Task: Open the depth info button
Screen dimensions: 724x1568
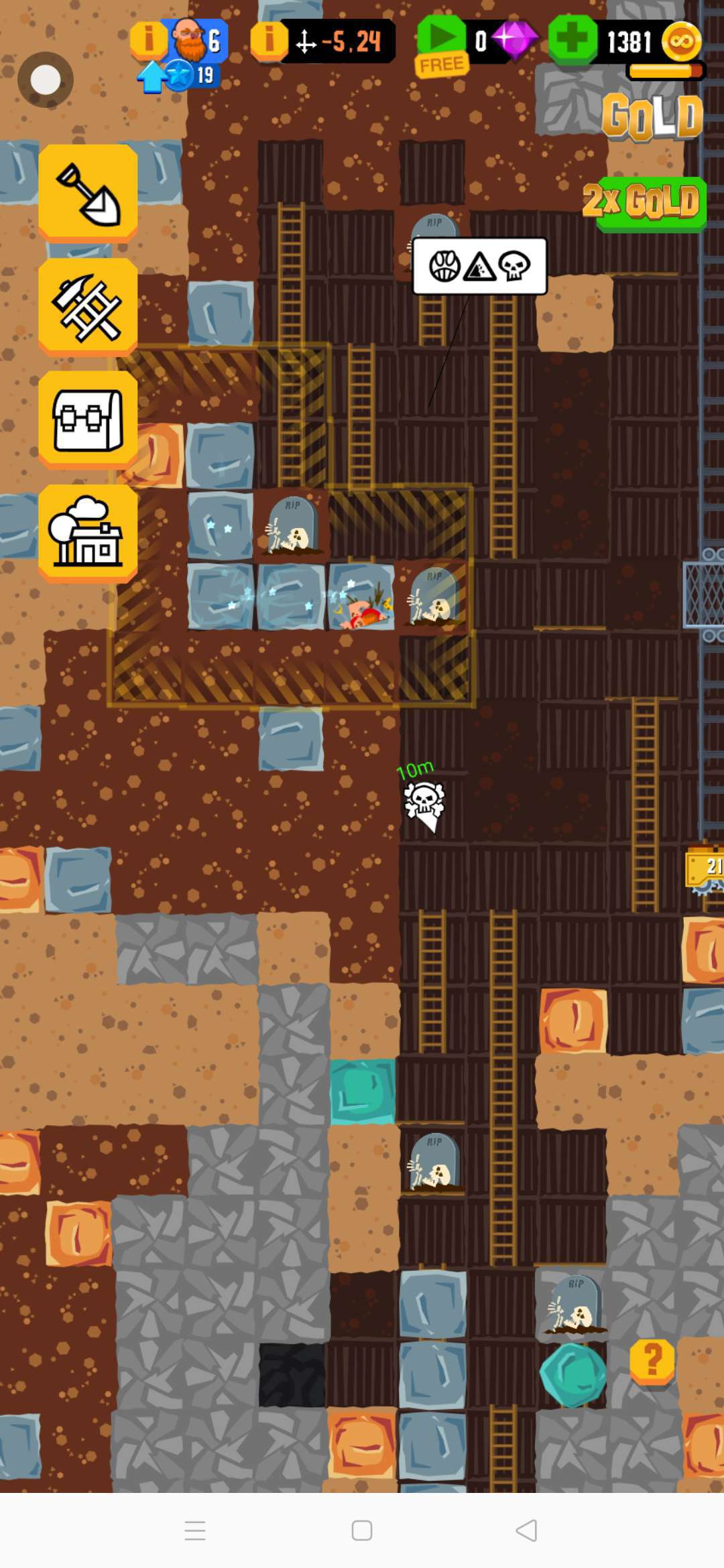Action: pos(269,40)
